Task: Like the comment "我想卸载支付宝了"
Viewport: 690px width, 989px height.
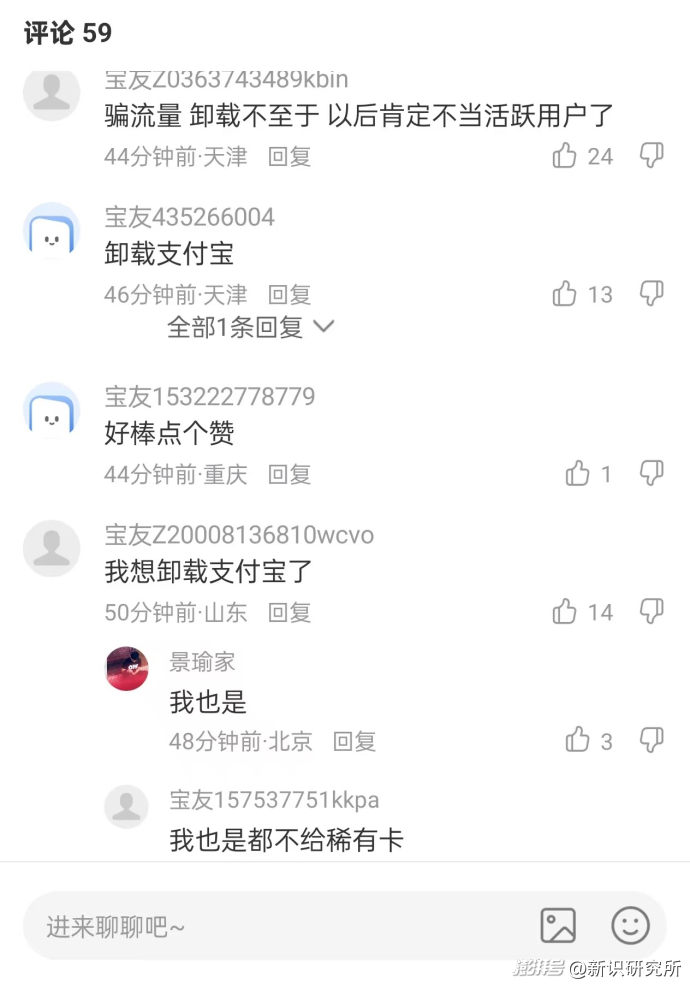Action: pos(566,612)
